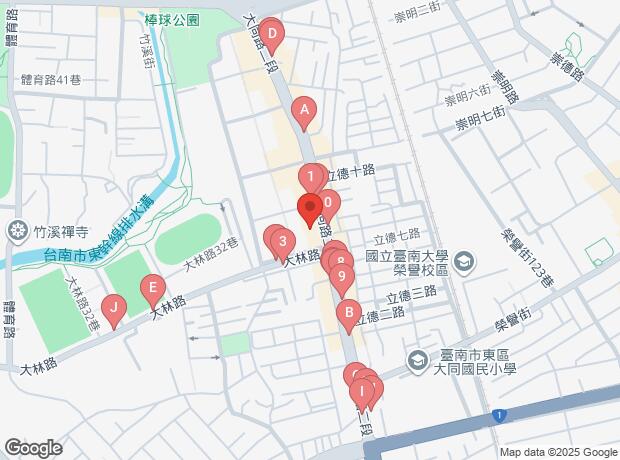Open marker 1 near 立德十路
This screenshot has height=460, width=620.
(311, 178)
